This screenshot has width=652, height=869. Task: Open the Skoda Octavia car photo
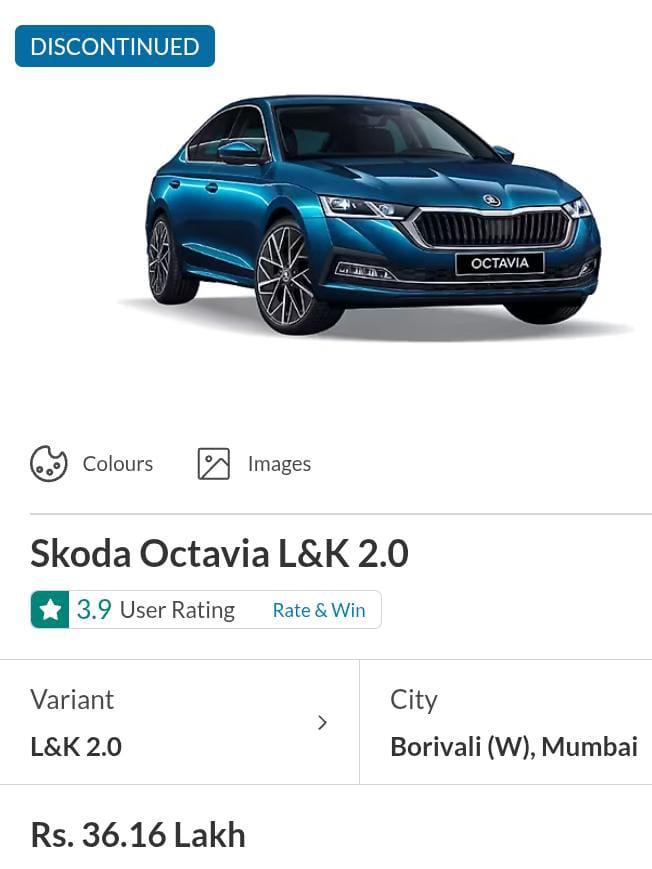click(370, 215)
